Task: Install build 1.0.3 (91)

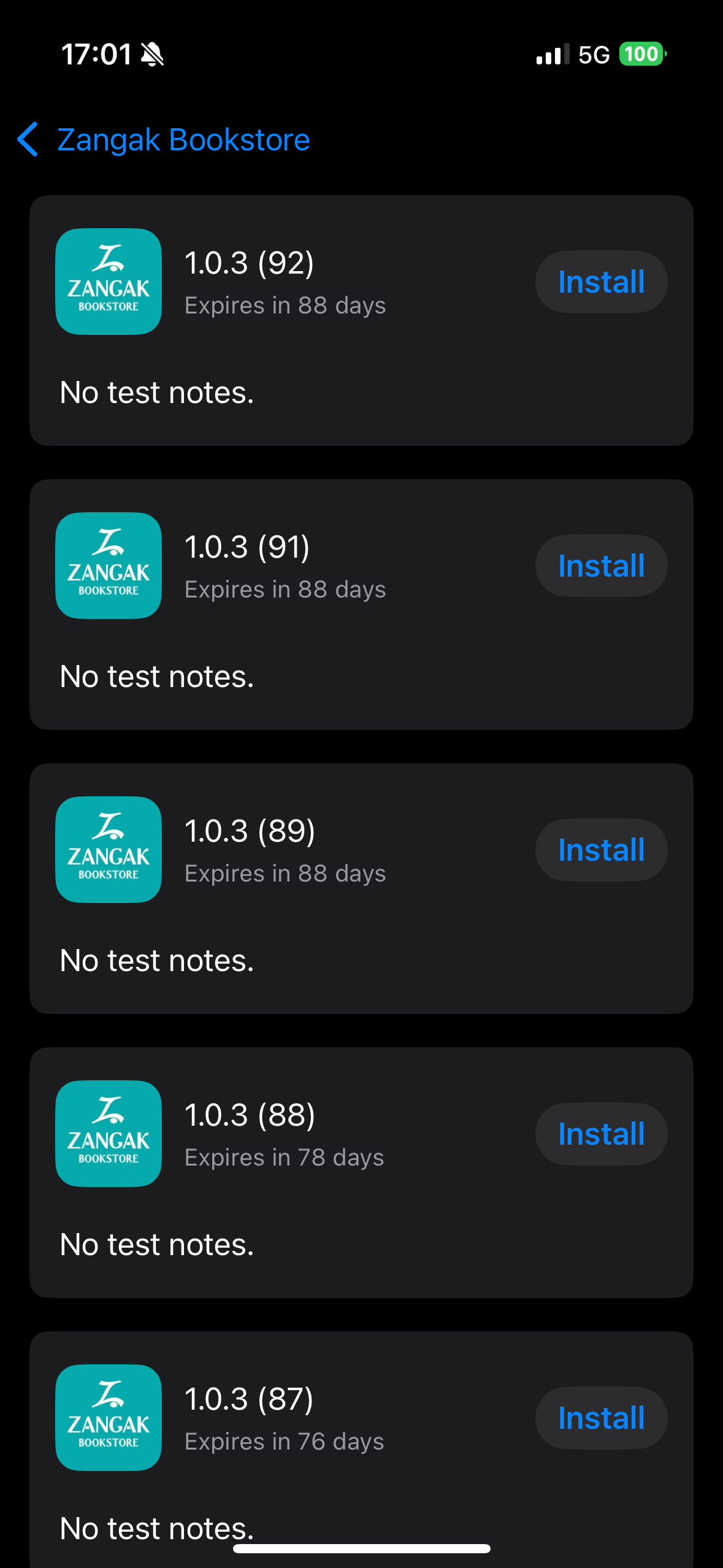Action: [x=601, y=566]
